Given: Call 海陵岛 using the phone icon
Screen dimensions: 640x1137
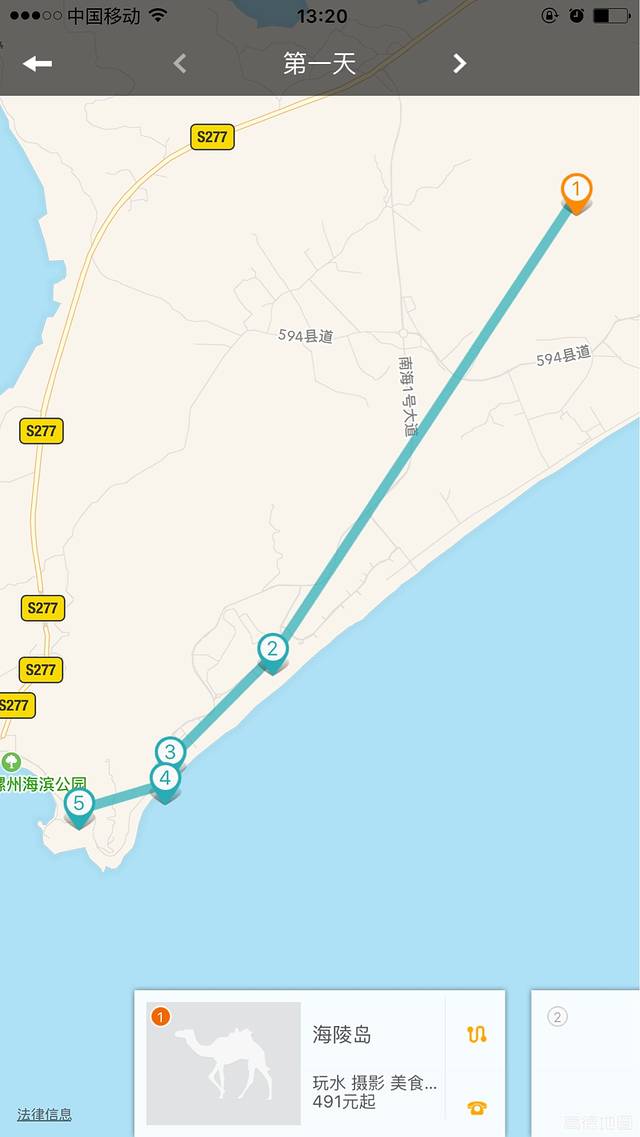Looking at the screenshot, I should point(476,1107).
